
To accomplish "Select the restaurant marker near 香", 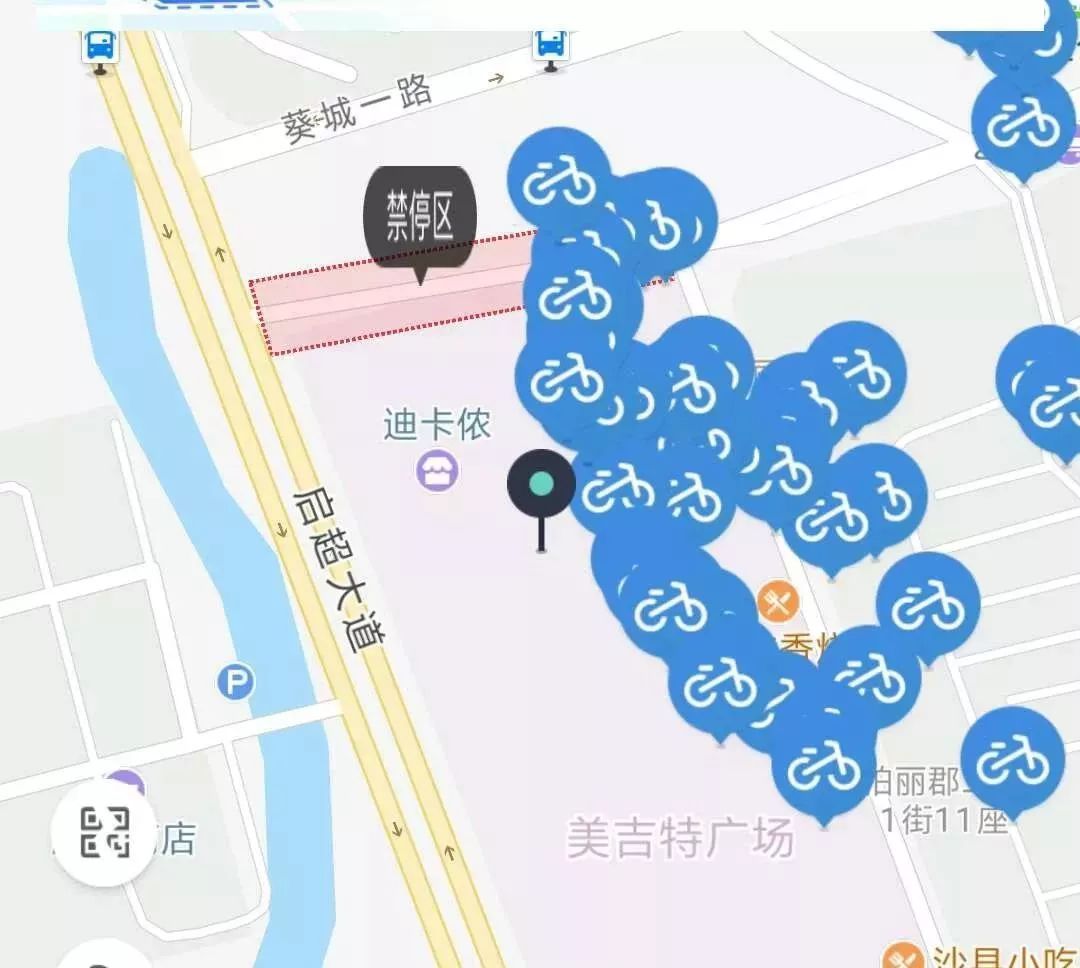I will point(777,601).
